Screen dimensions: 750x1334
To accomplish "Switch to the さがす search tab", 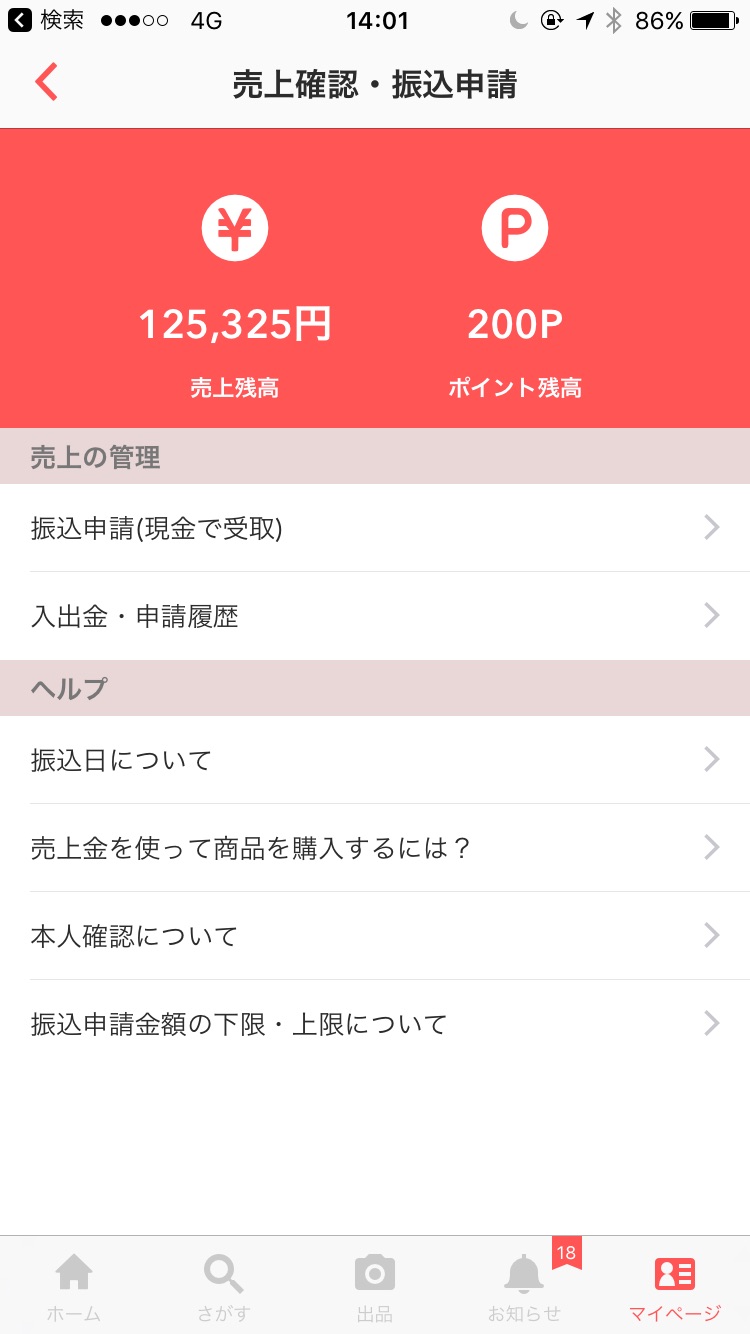I will point(224,1285).
